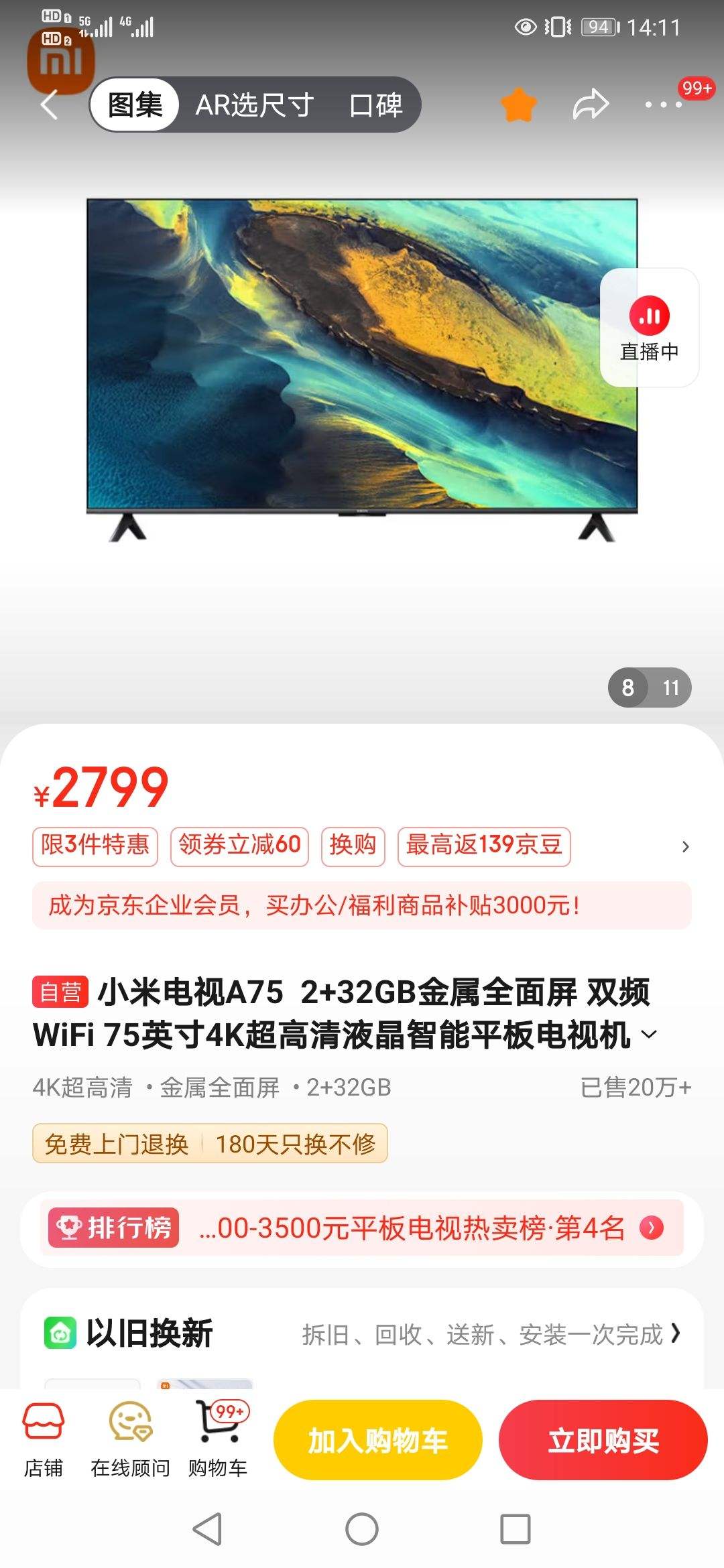Viewport: 724px width, 1568px height.
Task: Toggle the orange favorite star
Action: coord(519,105)
